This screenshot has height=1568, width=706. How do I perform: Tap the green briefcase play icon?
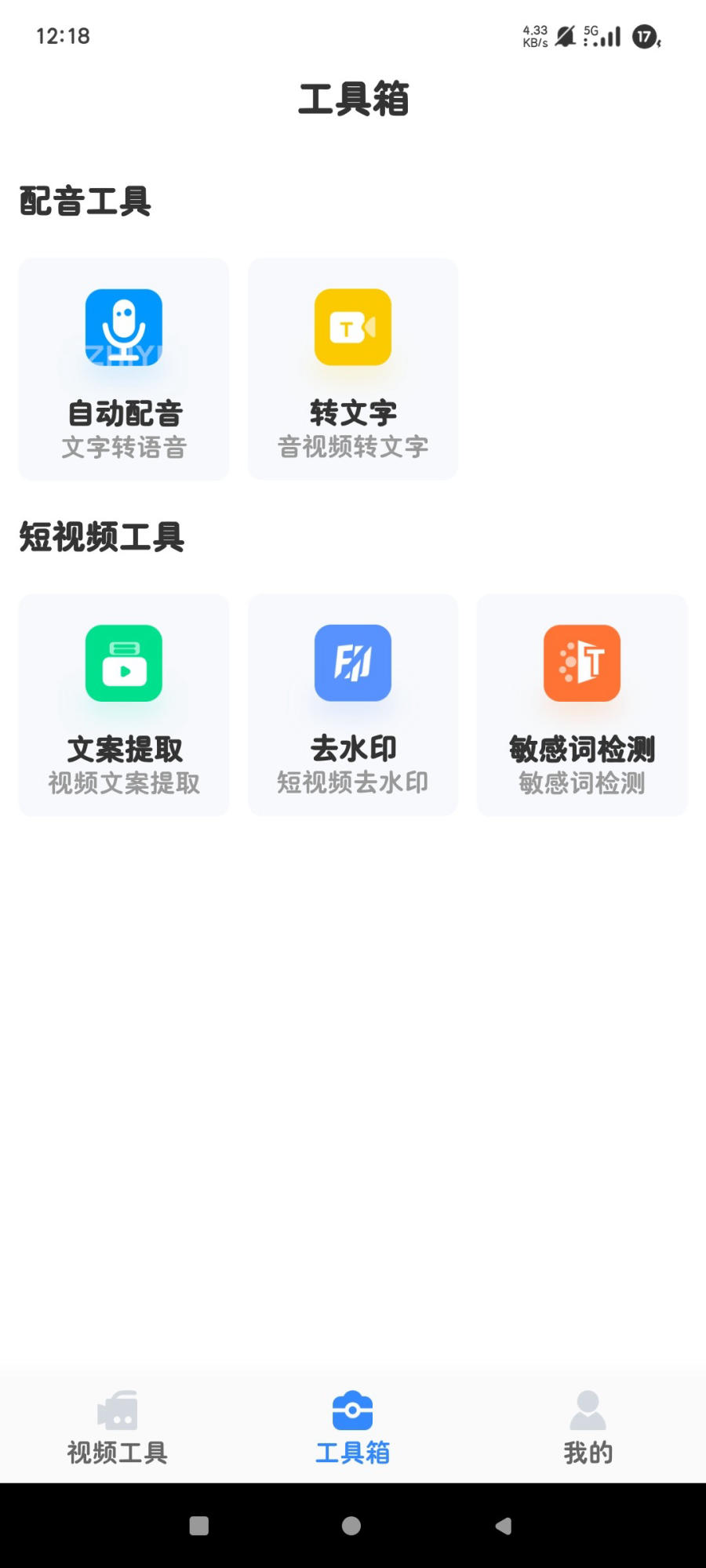click(x=123, y=662)
